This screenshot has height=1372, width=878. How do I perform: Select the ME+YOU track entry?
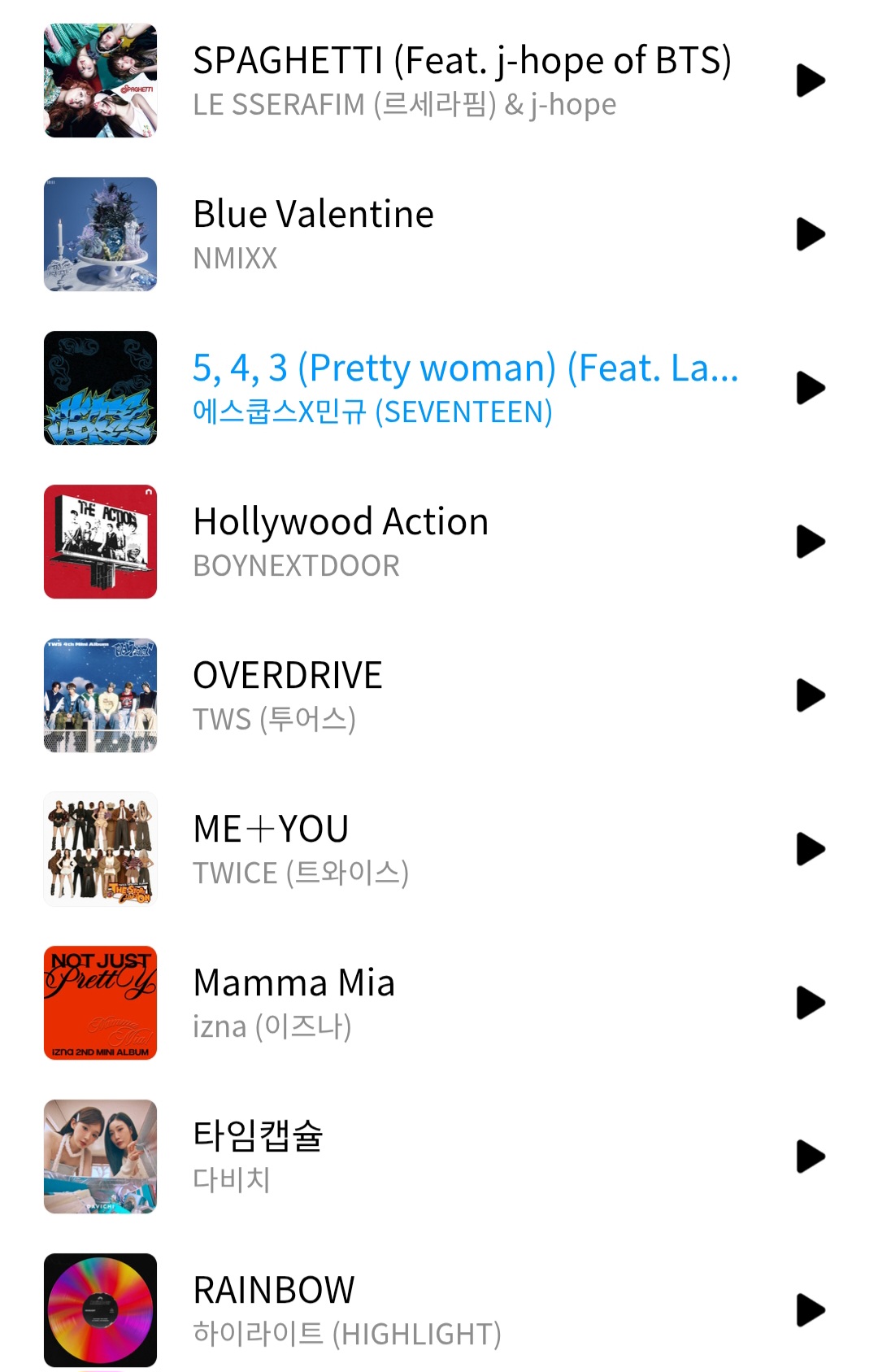click(x=439, y=849)
